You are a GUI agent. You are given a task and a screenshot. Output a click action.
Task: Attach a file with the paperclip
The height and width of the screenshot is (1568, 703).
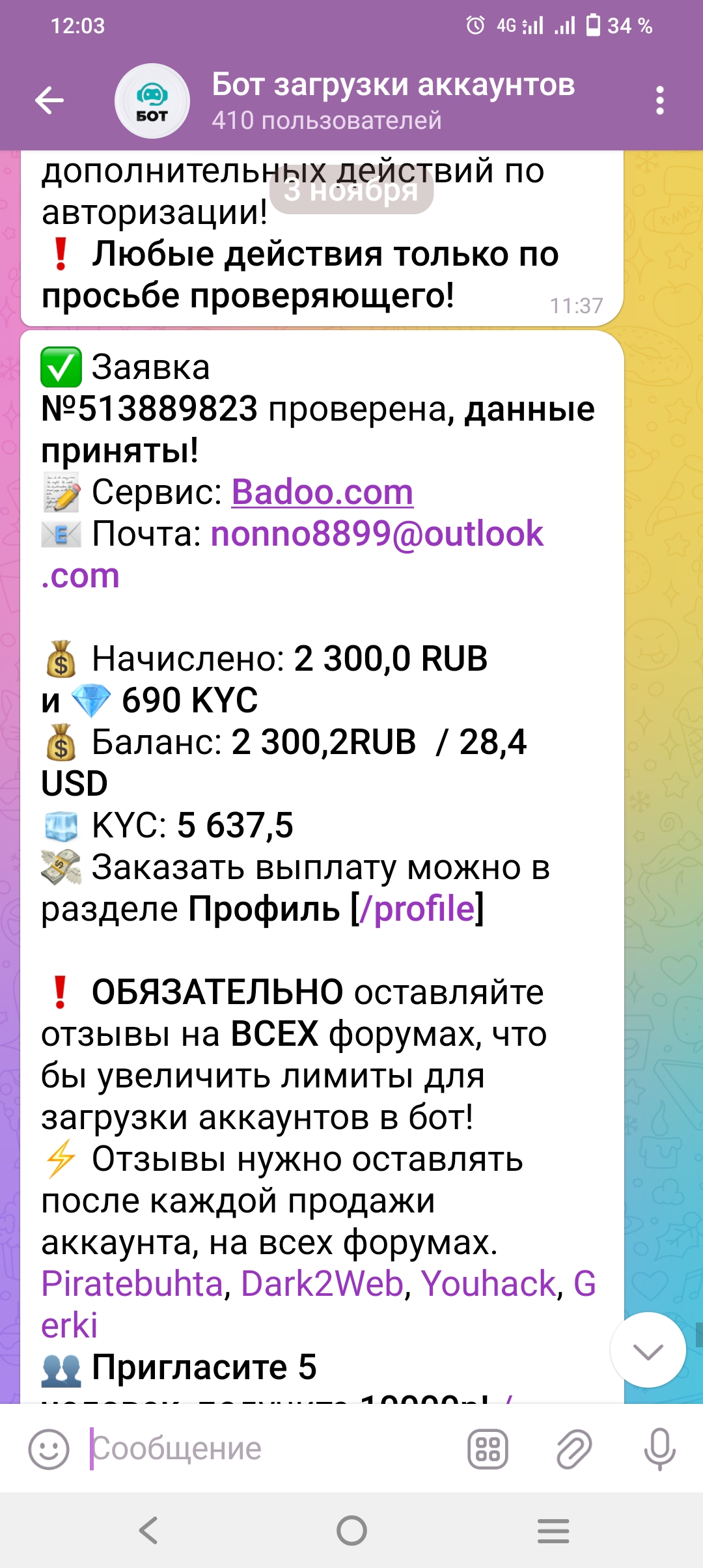coord(573,1449)
